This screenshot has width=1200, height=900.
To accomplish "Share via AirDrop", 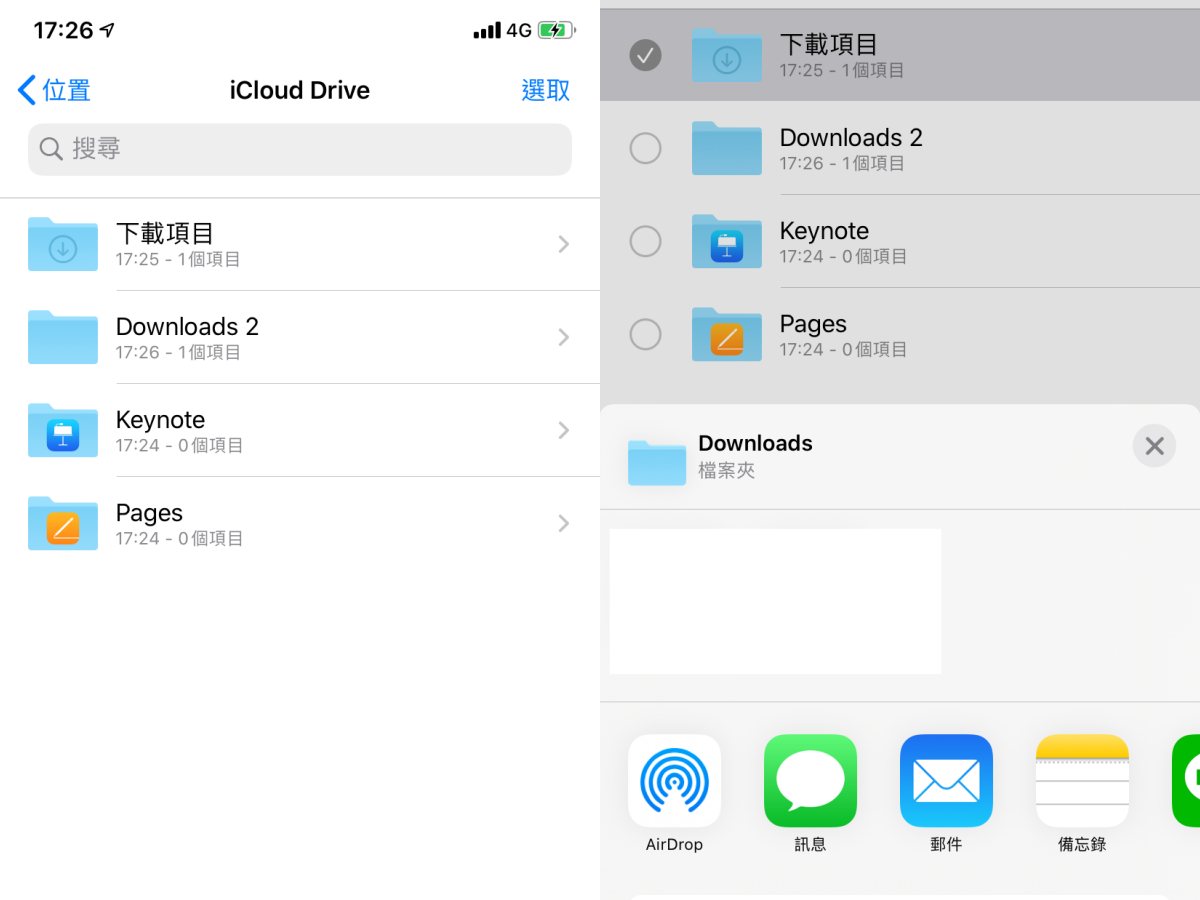I will (674, 781).
